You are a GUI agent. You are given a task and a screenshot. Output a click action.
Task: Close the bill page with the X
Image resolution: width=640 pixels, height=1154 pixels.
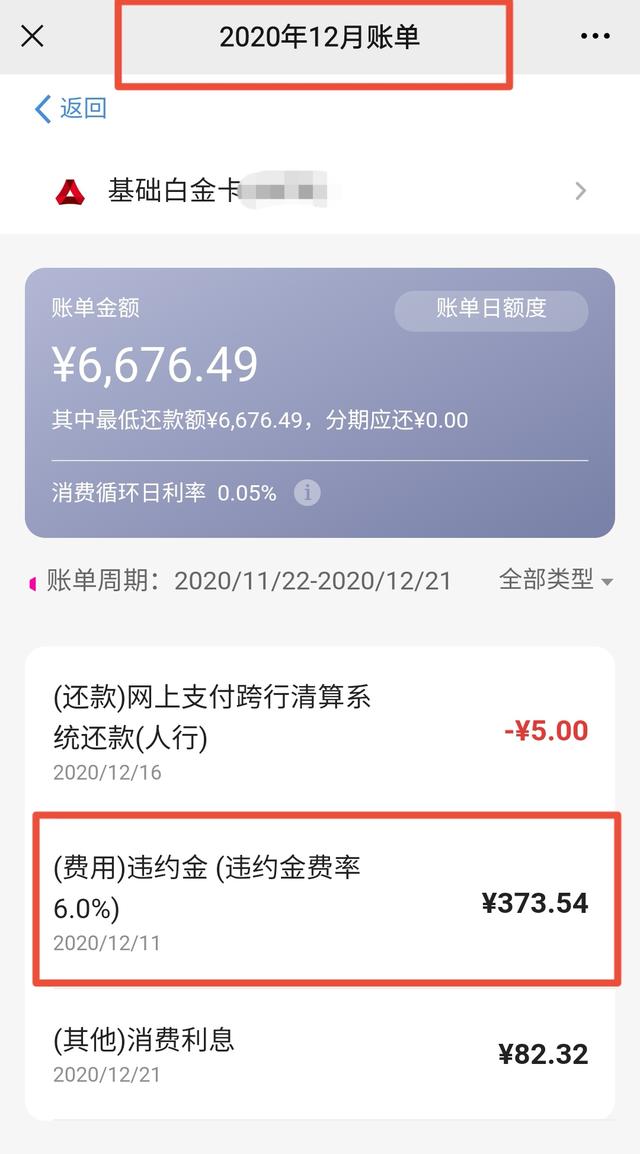pyautogui.click(x=32, y=36)
